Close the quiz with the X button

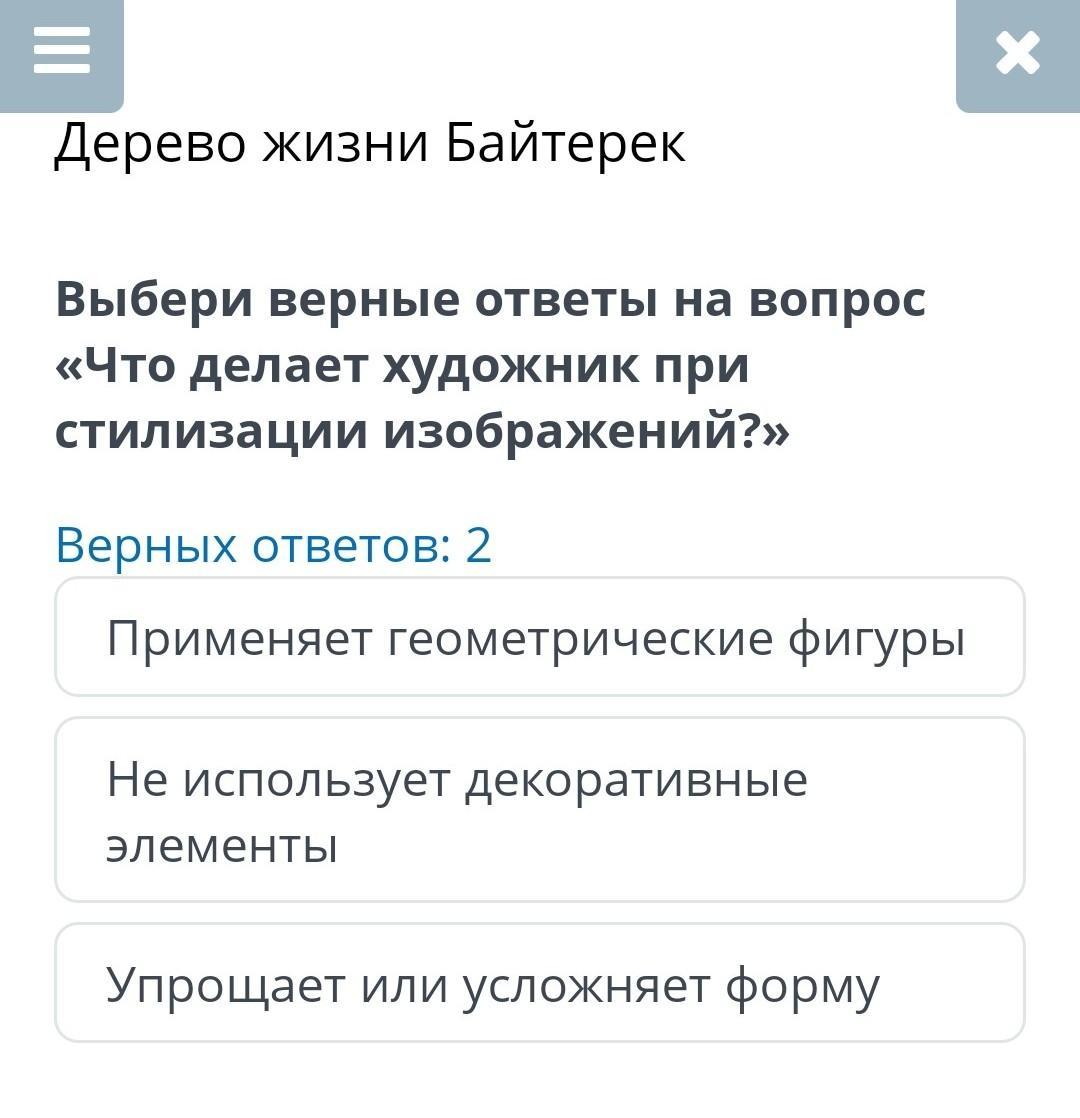tap(1018, 53)
